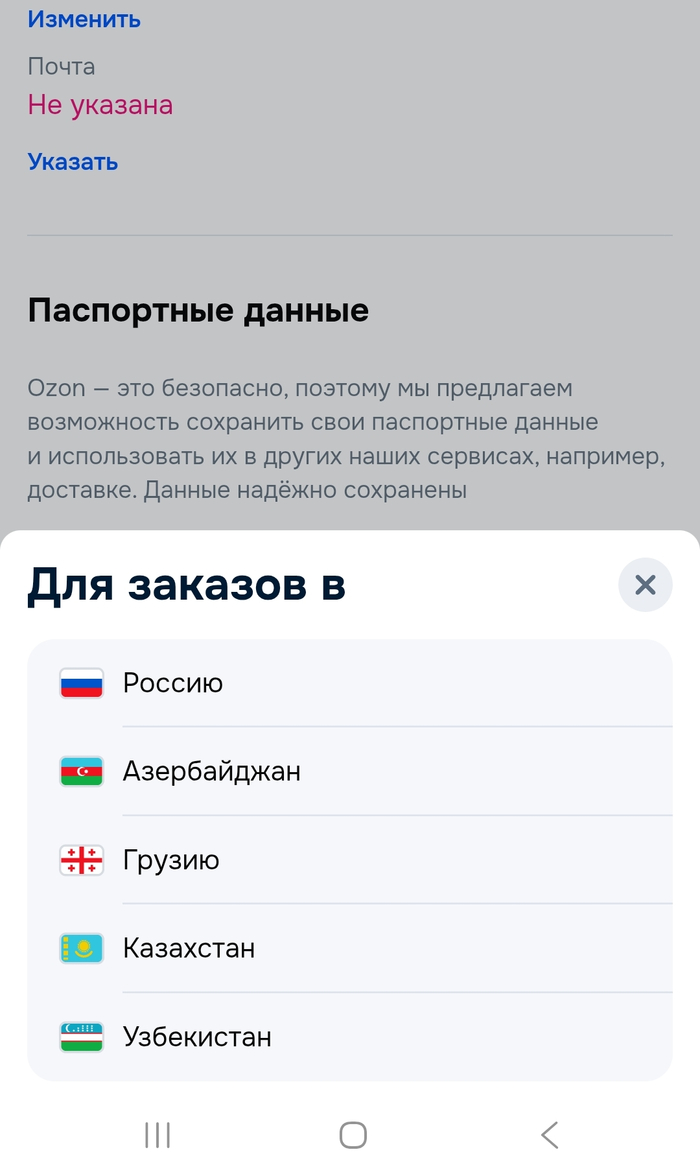Close the 'Для заказов в' bottom sheet
700x1176 pixels.
pyautogui.click(x=645, y=585)
